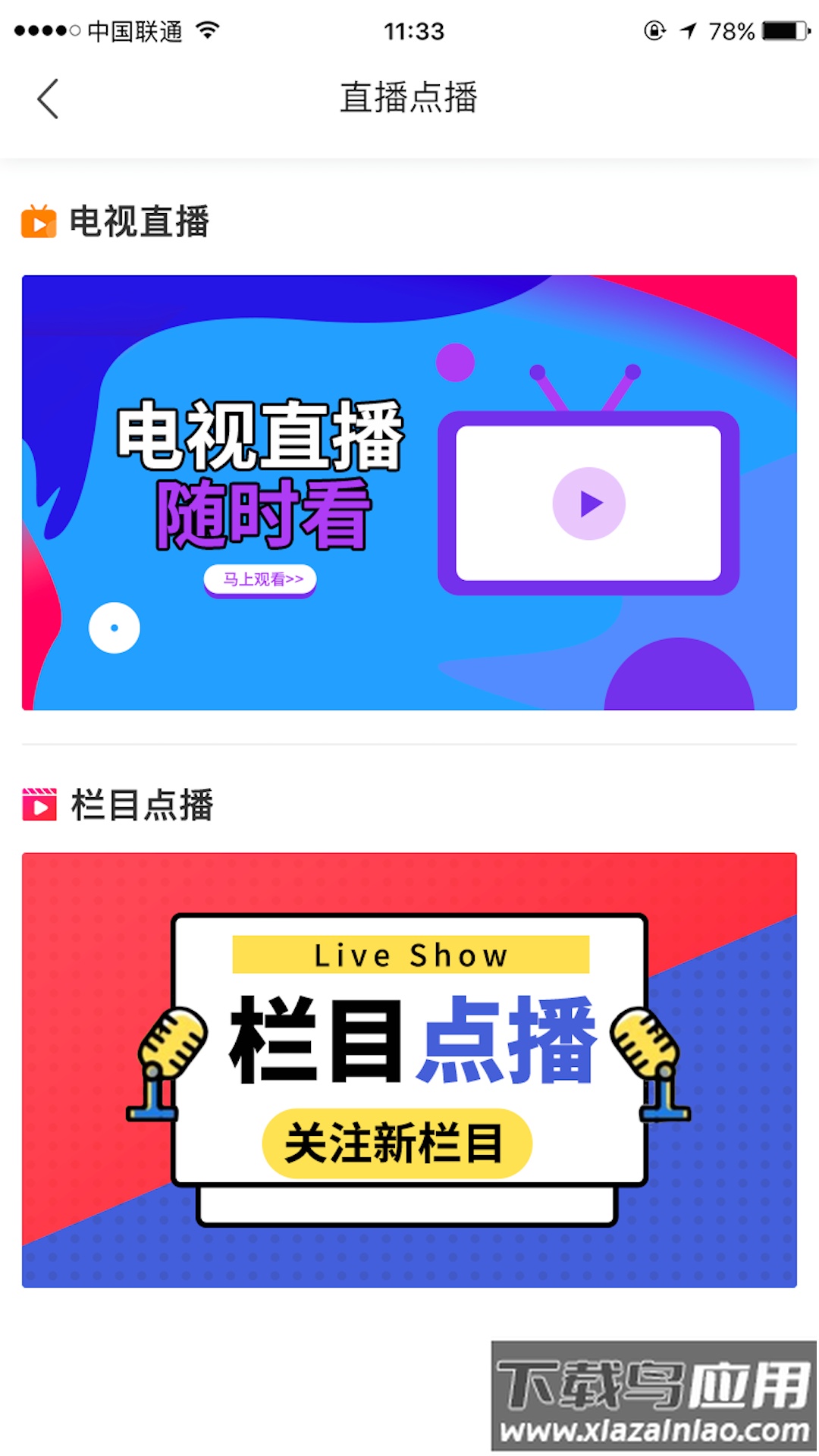Click the back arrow at top left
This screenshot has width=819, height=1456.
(x=49, y=99)
